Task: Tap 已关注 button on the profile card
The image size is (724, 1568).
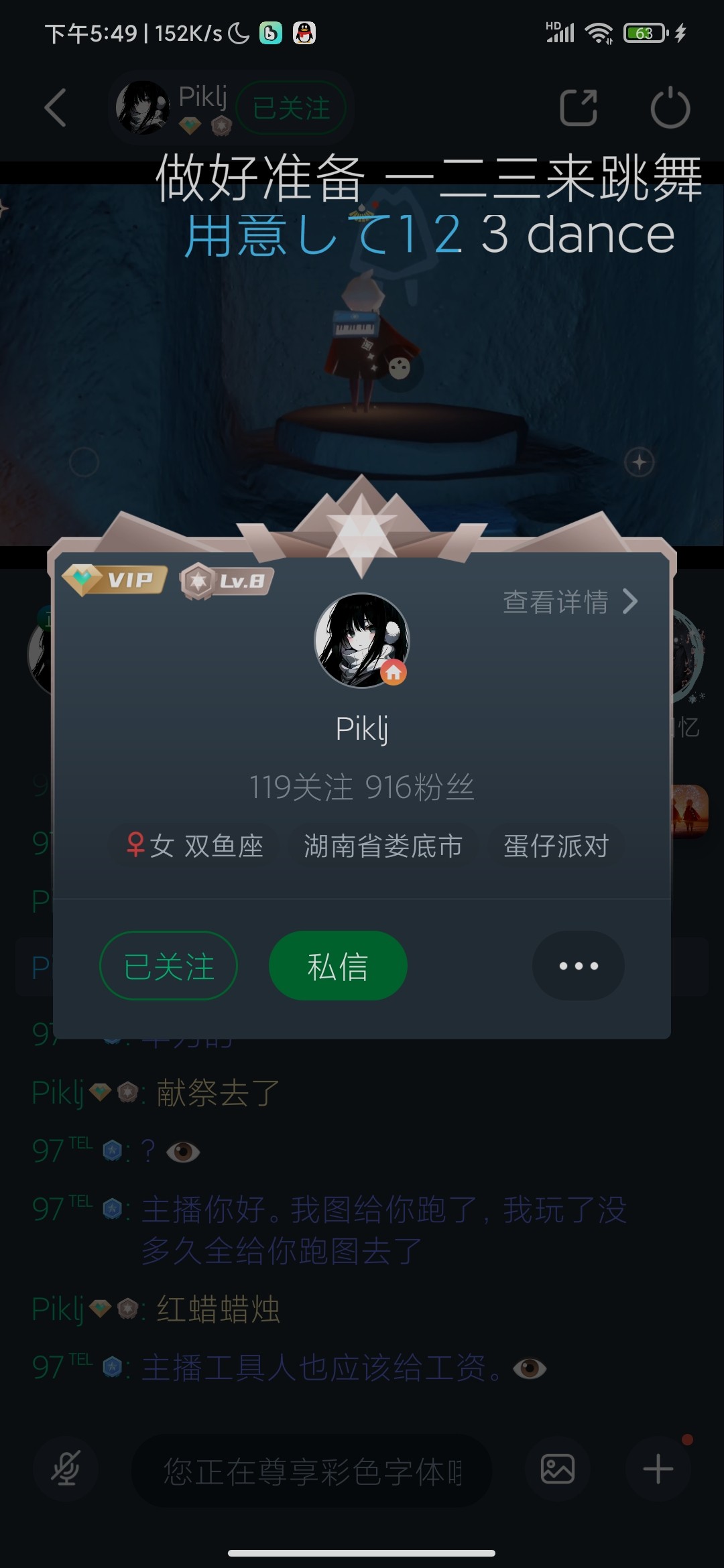Action: click(168, 966)
